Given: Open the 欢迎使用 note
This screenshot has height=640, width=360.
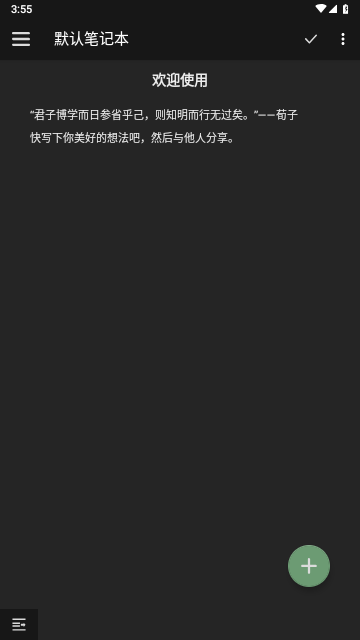Looking at the screenshot, I should (180, 80).
